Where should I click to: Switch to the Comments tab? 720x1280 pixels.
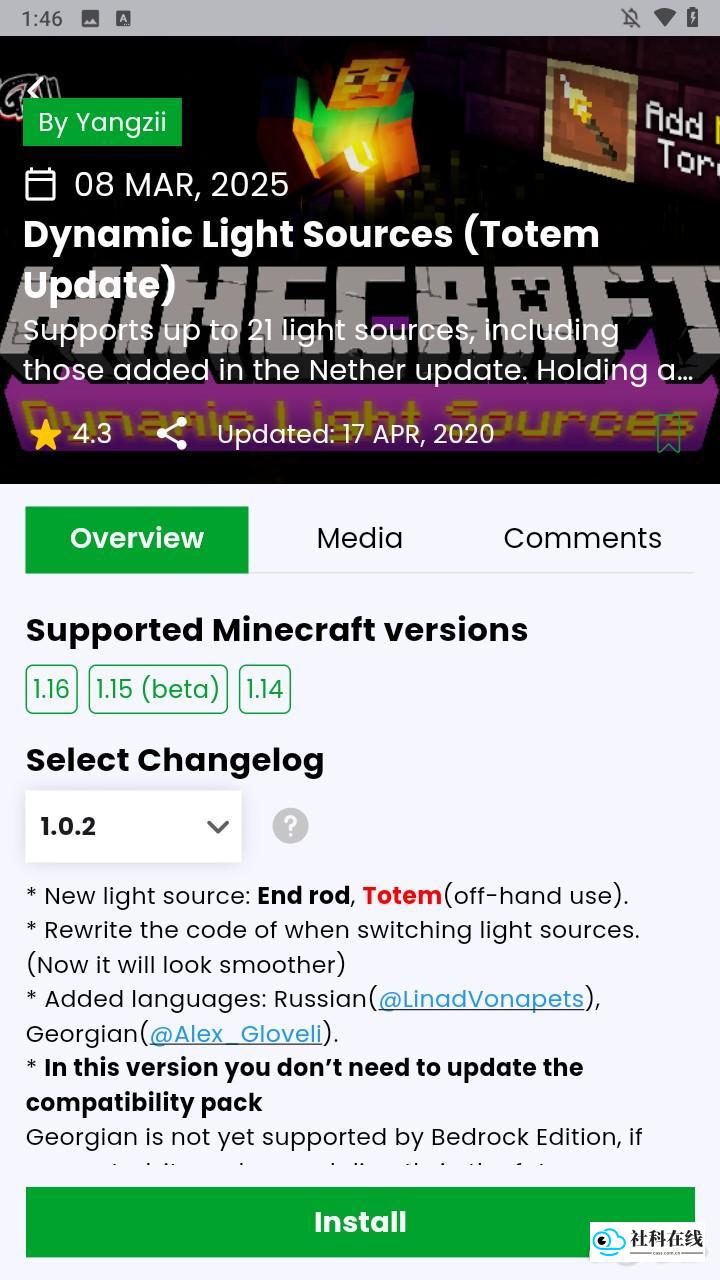(x=582, y=539)
